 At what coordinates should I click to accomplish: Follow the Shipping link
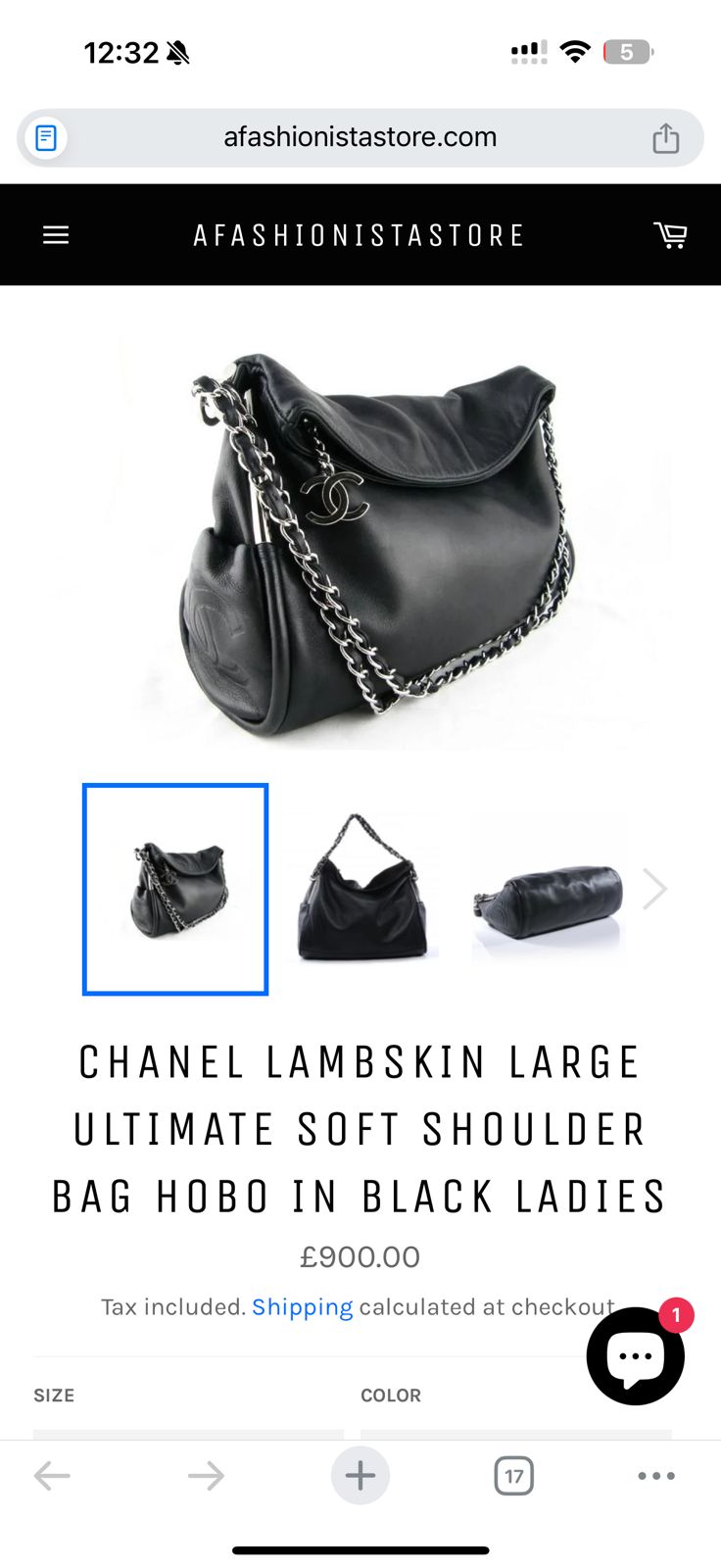302,1307
